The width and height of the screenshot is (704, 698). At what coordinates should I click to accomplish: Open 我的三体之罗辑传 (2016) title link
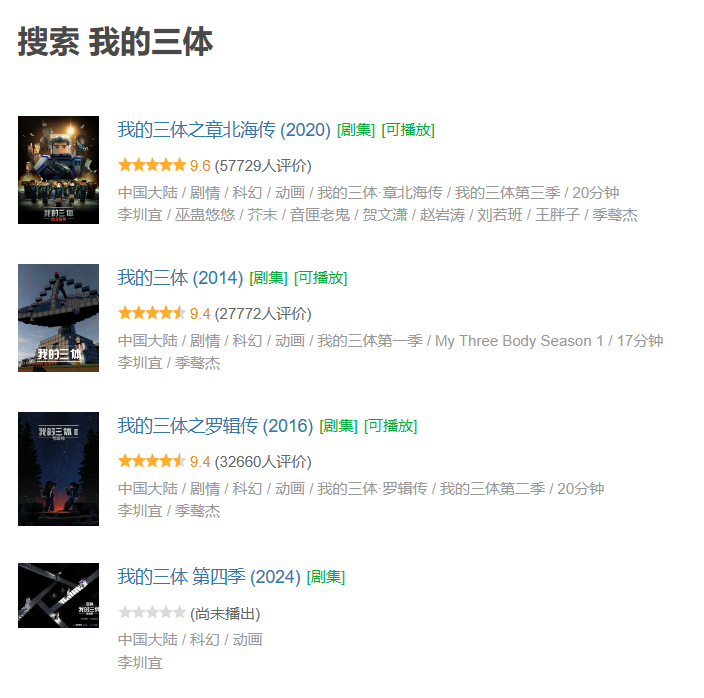click(x=215, y=426)
